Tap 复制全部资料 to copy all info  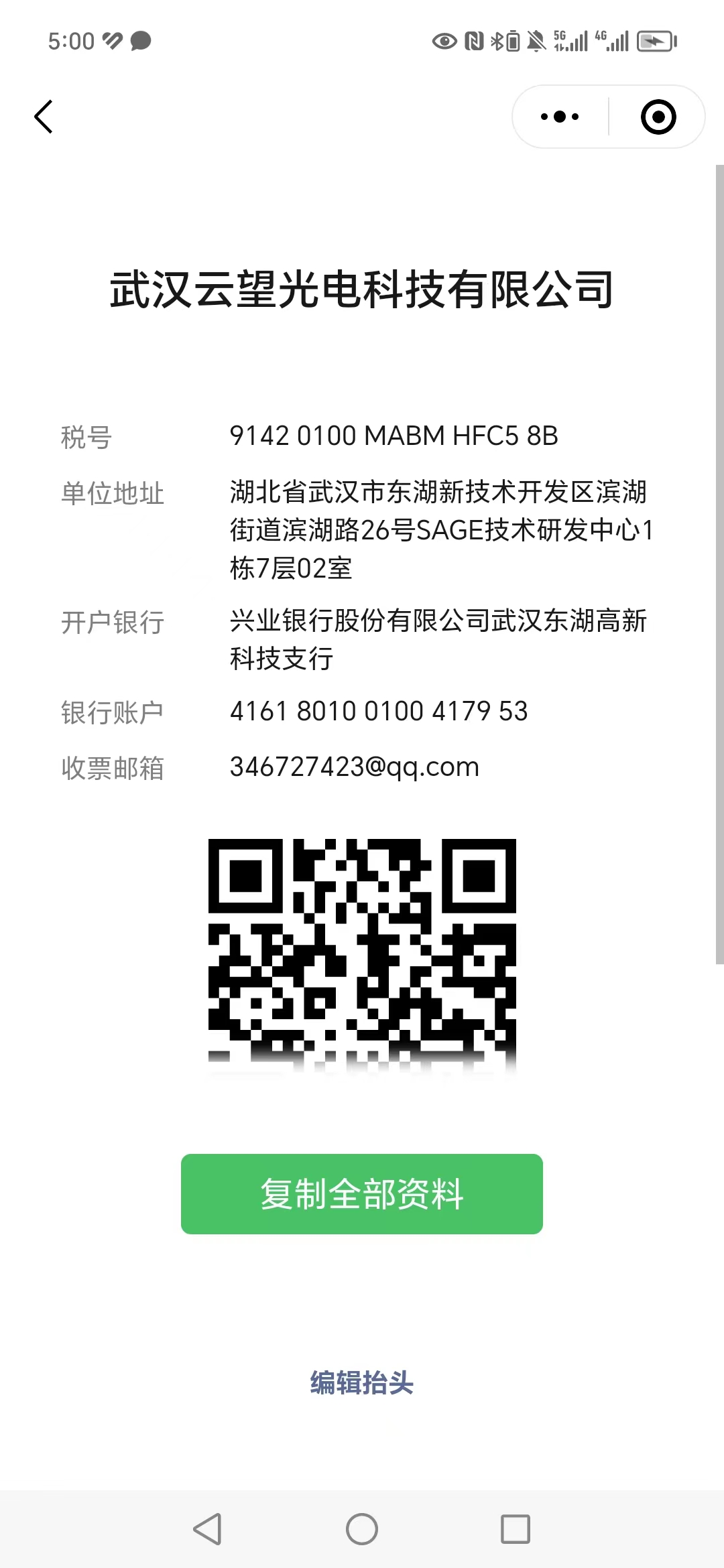point(362,1194)
